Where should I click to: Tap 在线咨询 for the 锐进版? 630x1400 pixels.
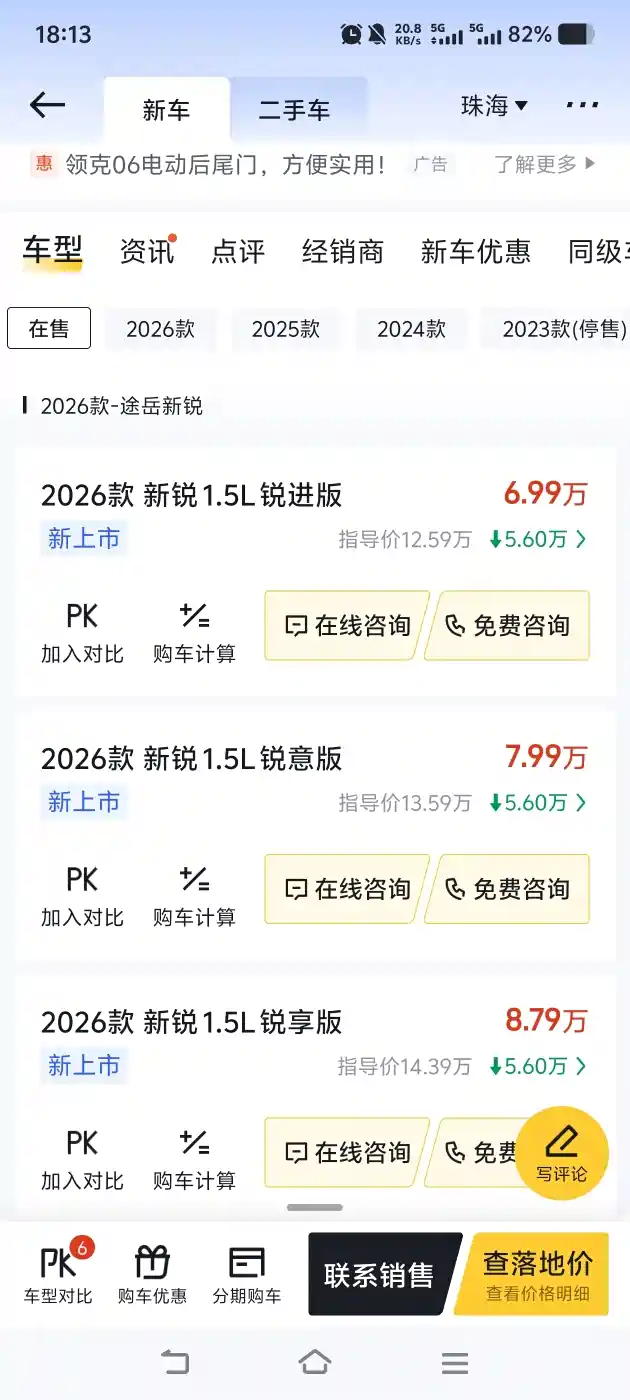coord(347,626)
